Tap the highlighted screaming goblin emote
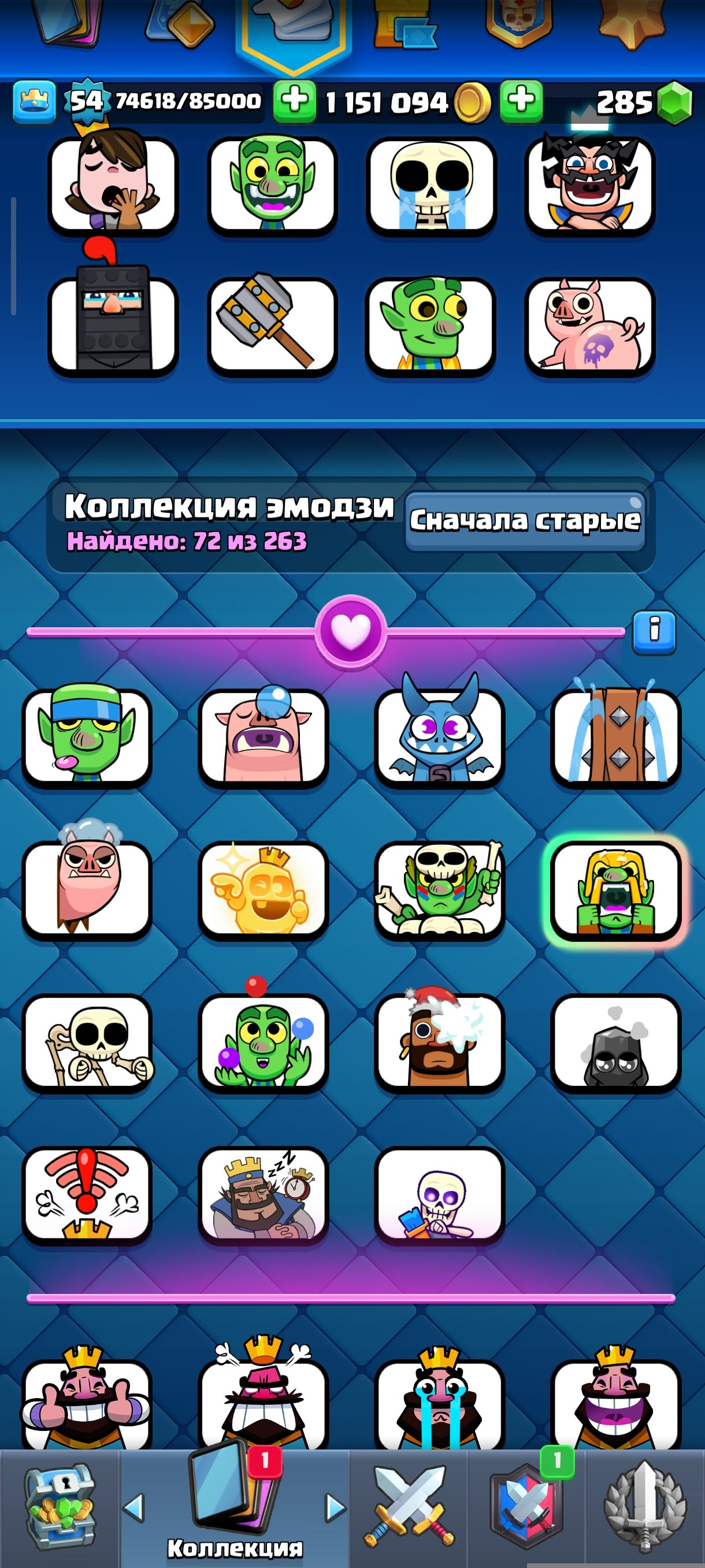Screen dimensions: 705x1568 [x=615, y=890]
